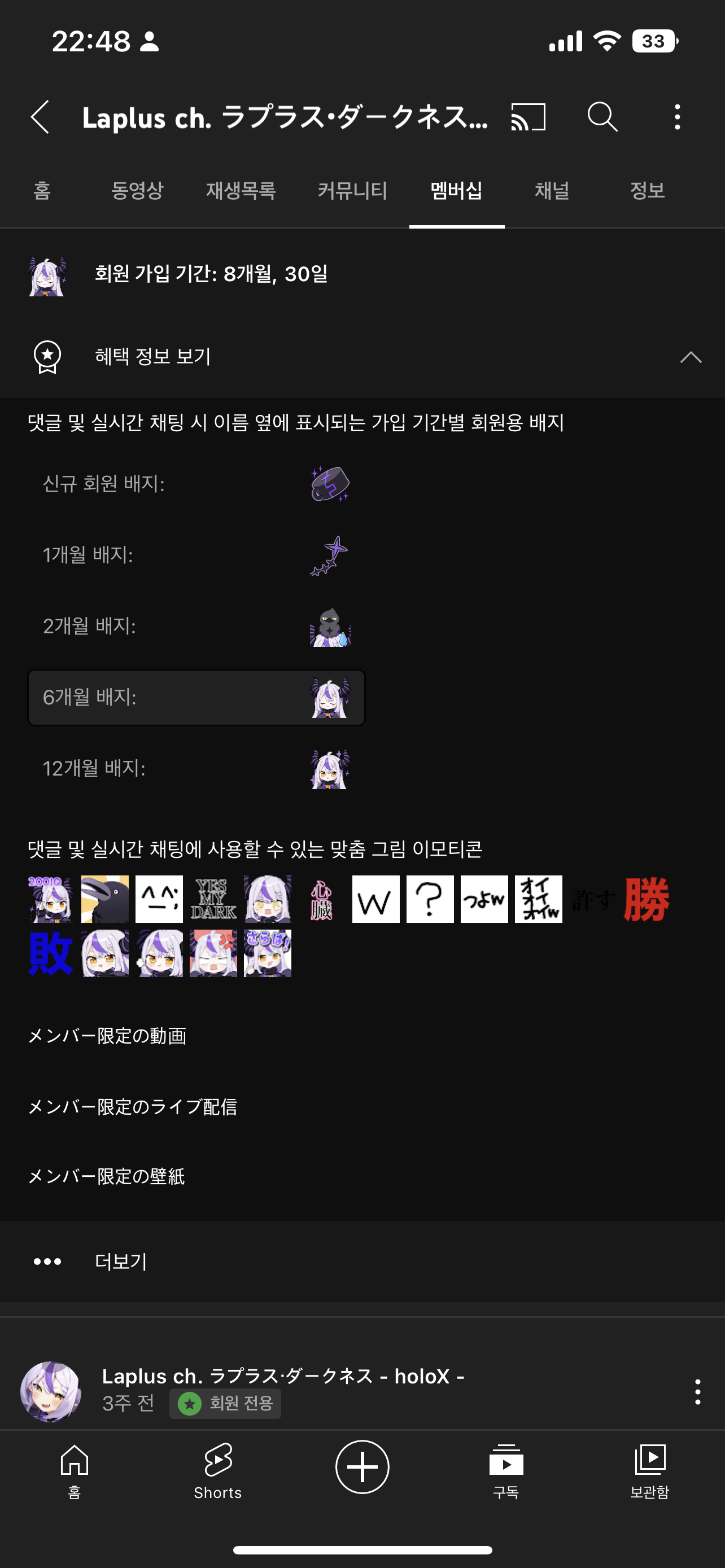
Task: Open the Cast to TV icon
Action: point(528,117)
